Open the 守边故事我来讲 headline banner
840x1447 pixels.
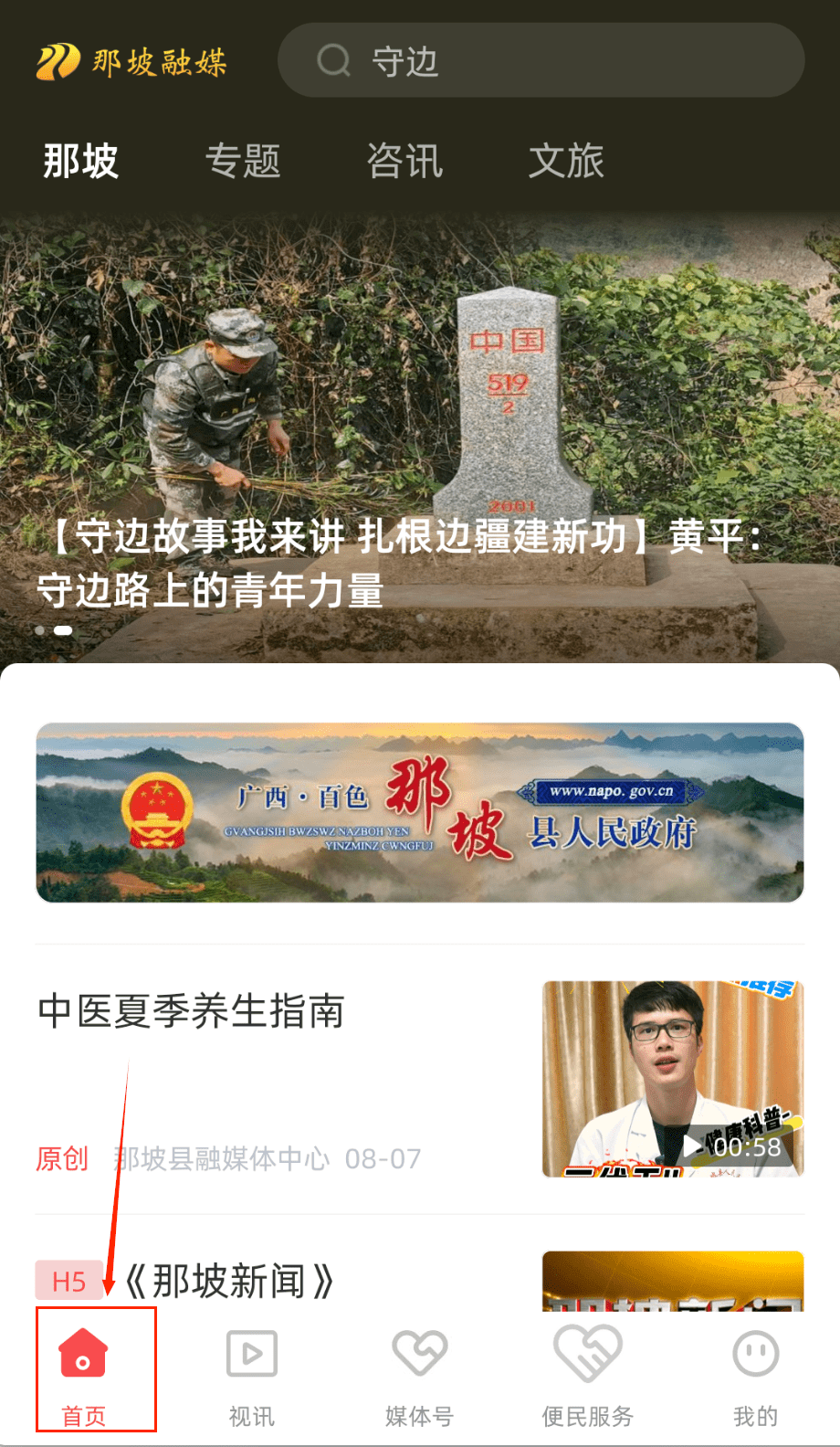click(x=402, y=563)
